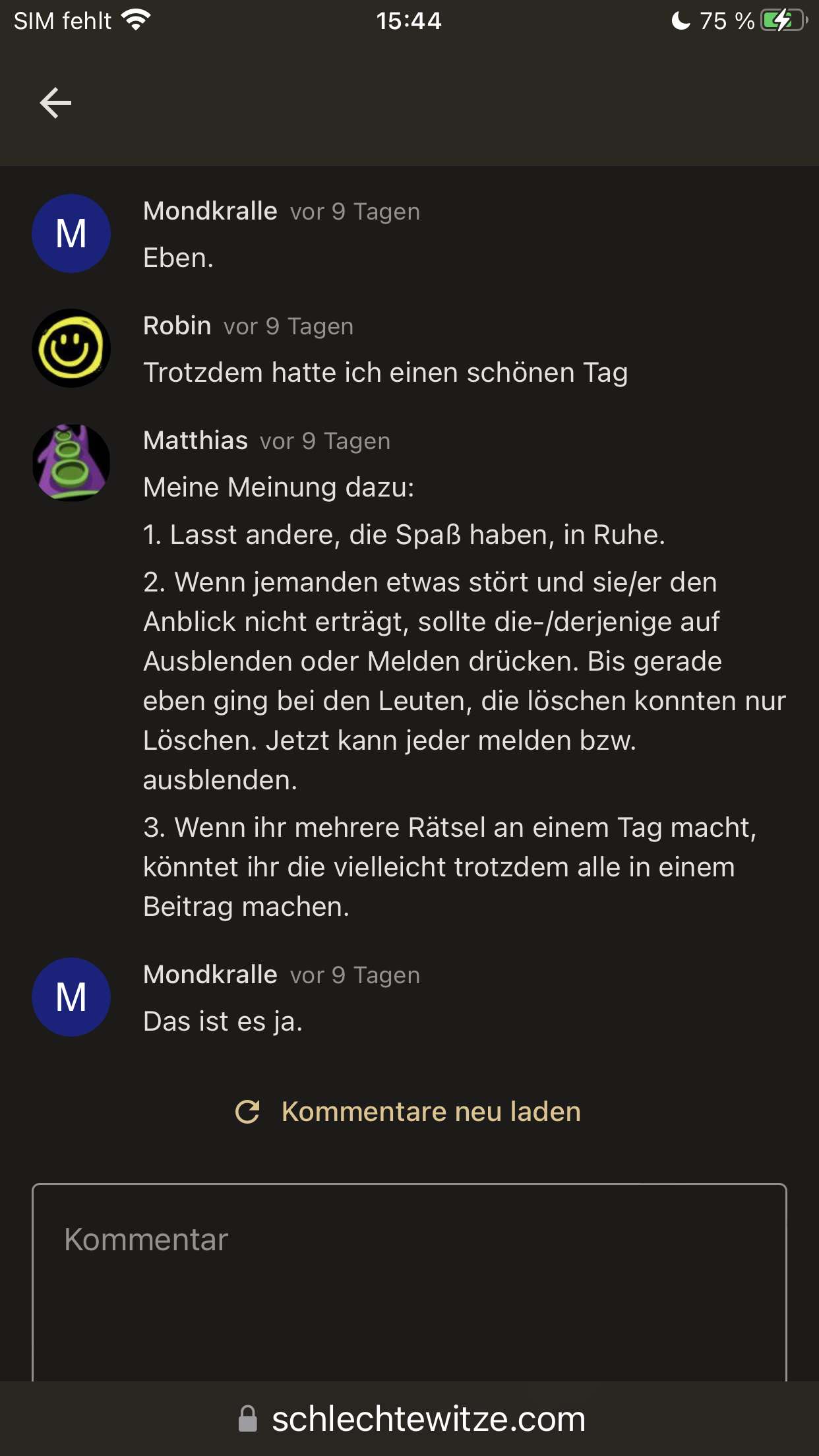This screenshot has width=819, height=1456.
Task: Tap the schlechtewitze.com address bar
Action: pyautogui.click(x=412, y=1419)
